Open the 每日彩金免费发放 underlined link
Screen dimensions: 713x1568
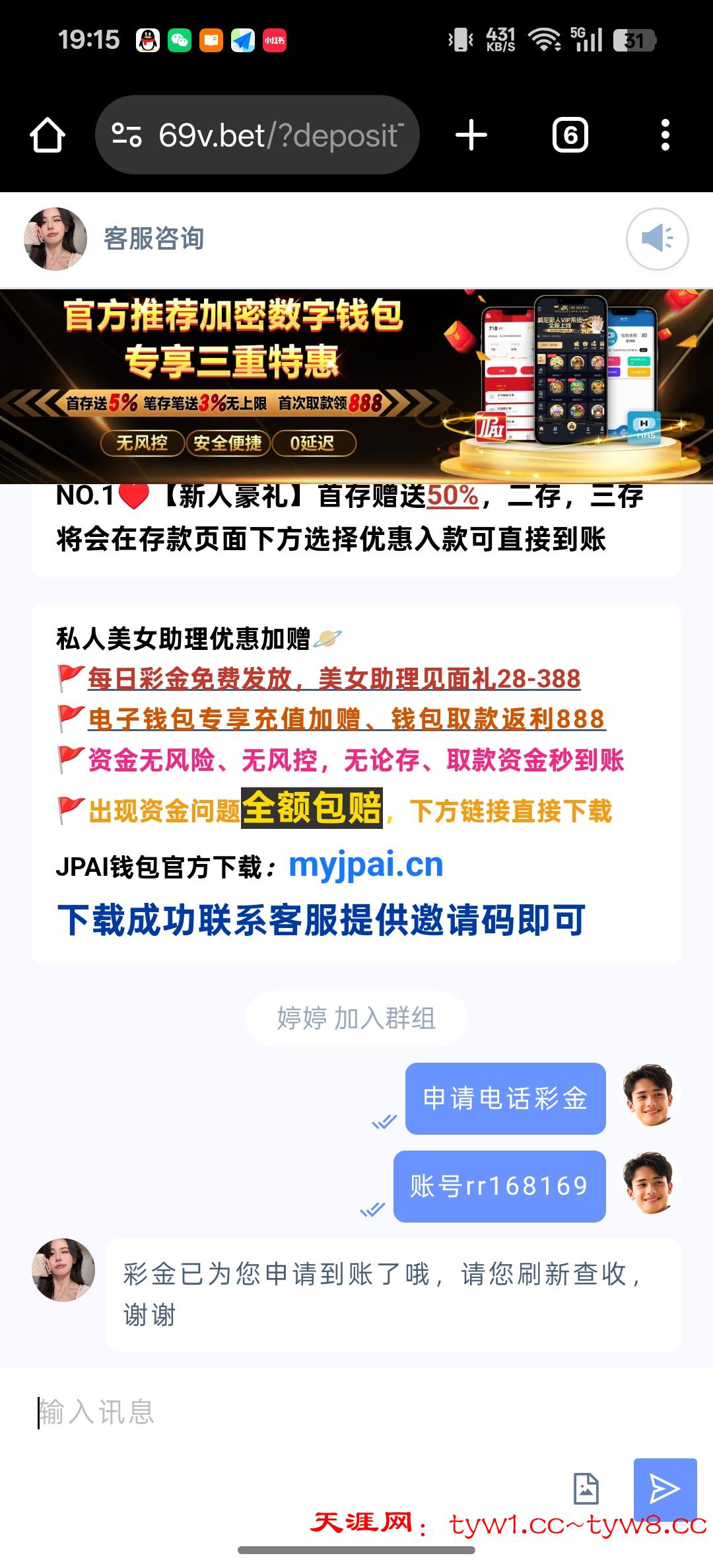(334, 679)
